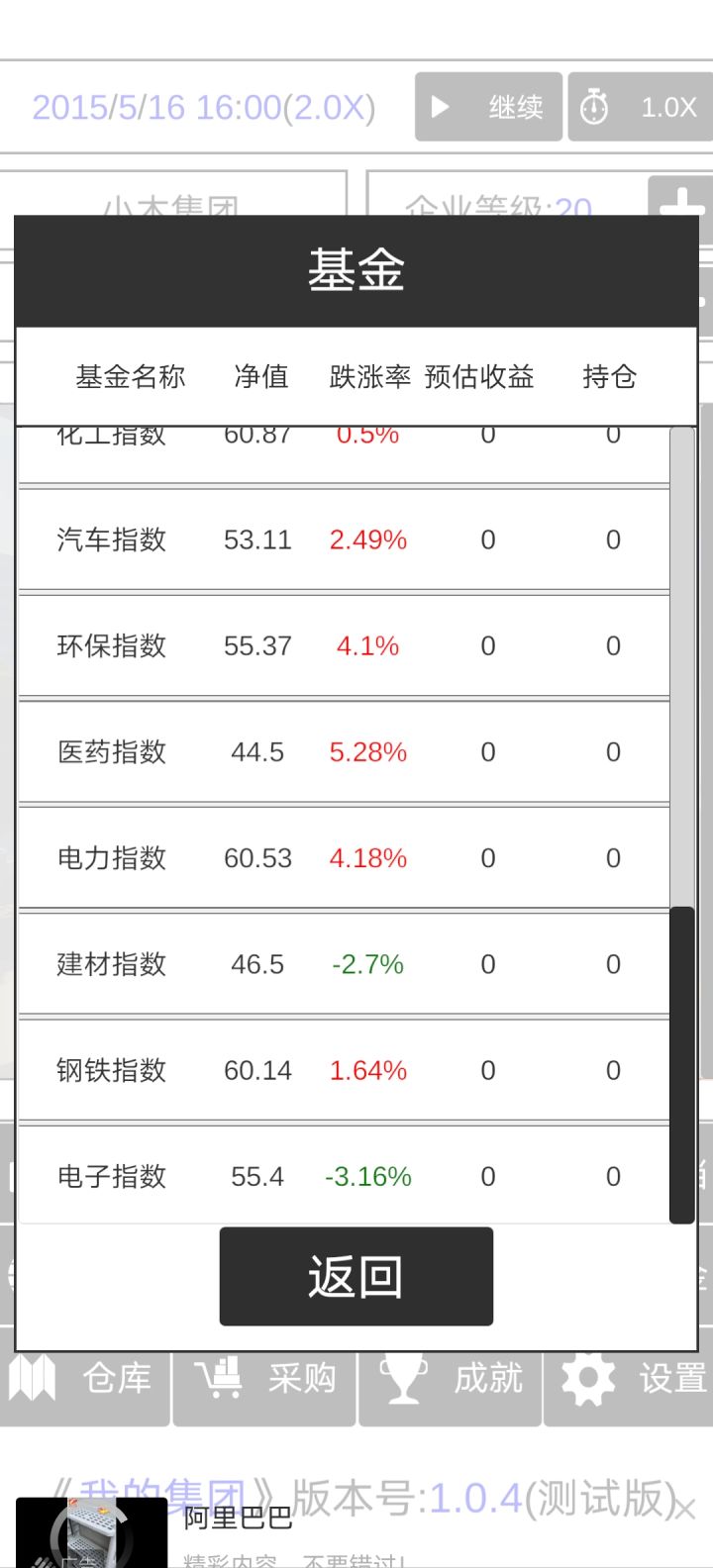Open 设置 settings
The image size is (713, 1568).
pyautogui.click(x=634, y=1379)
